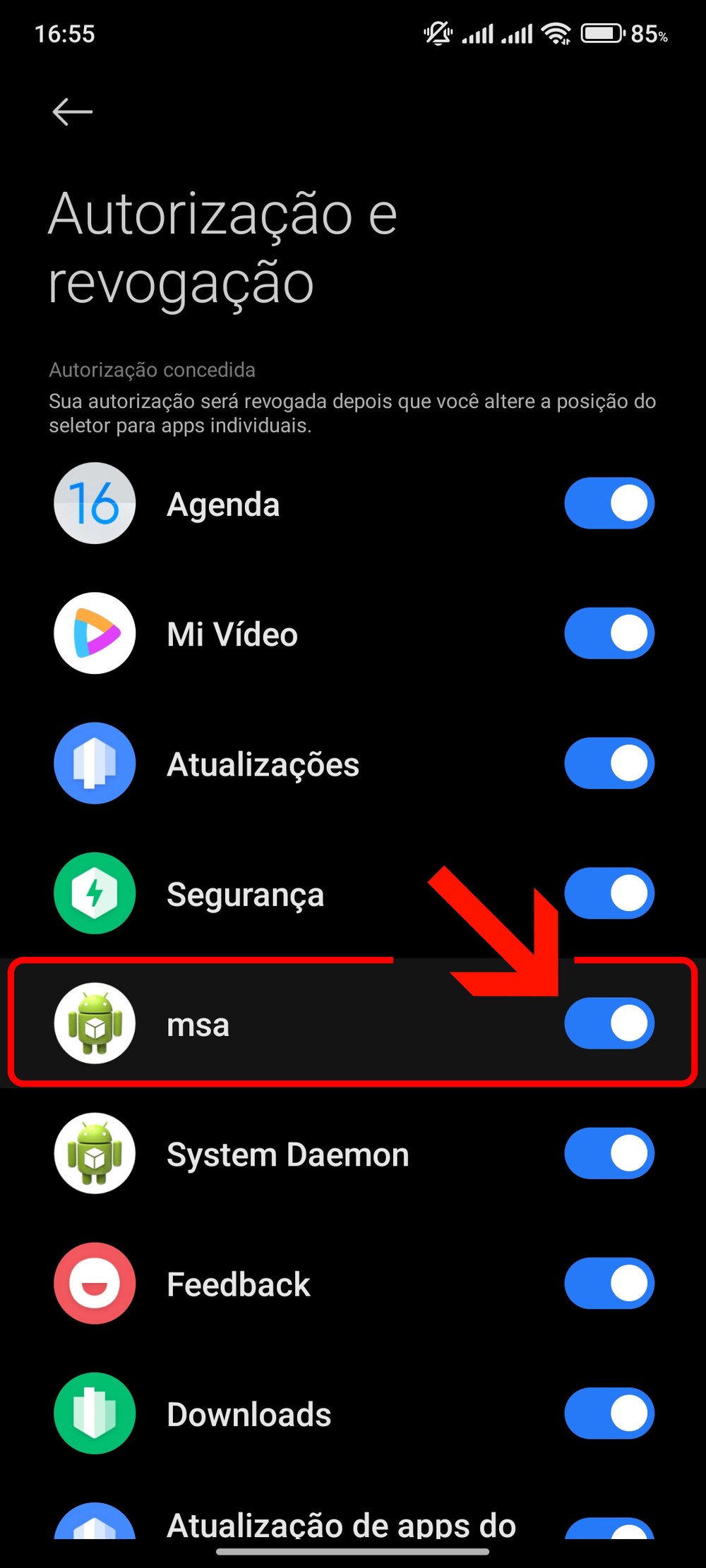The width and height of the screenshot is (706, 1568).
Task: Disable the Mi Vídeo authorization toggle
Action: [x=609, y=634]
